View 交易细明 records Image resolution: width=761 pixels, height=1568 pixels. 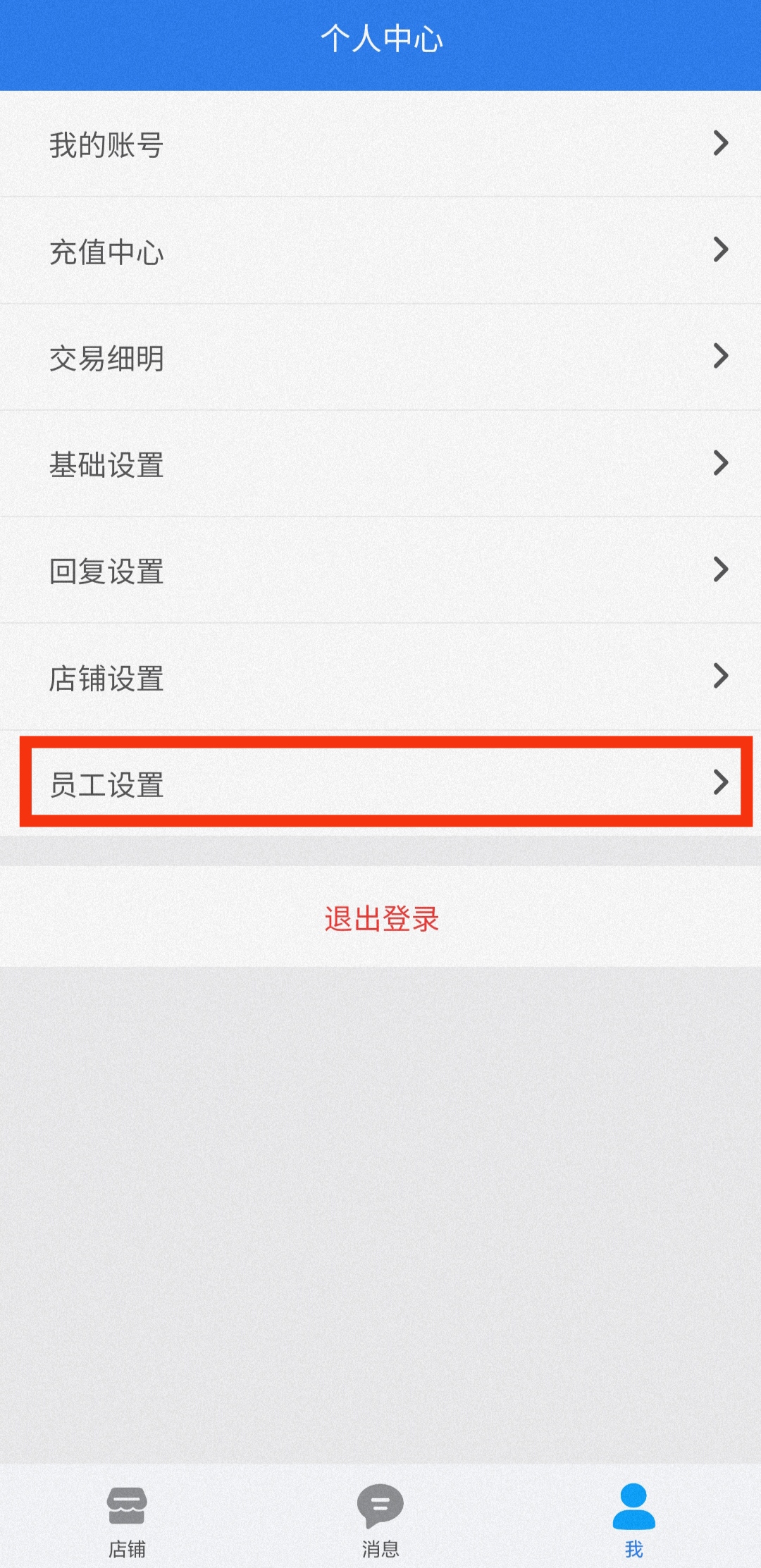[380, 357]
